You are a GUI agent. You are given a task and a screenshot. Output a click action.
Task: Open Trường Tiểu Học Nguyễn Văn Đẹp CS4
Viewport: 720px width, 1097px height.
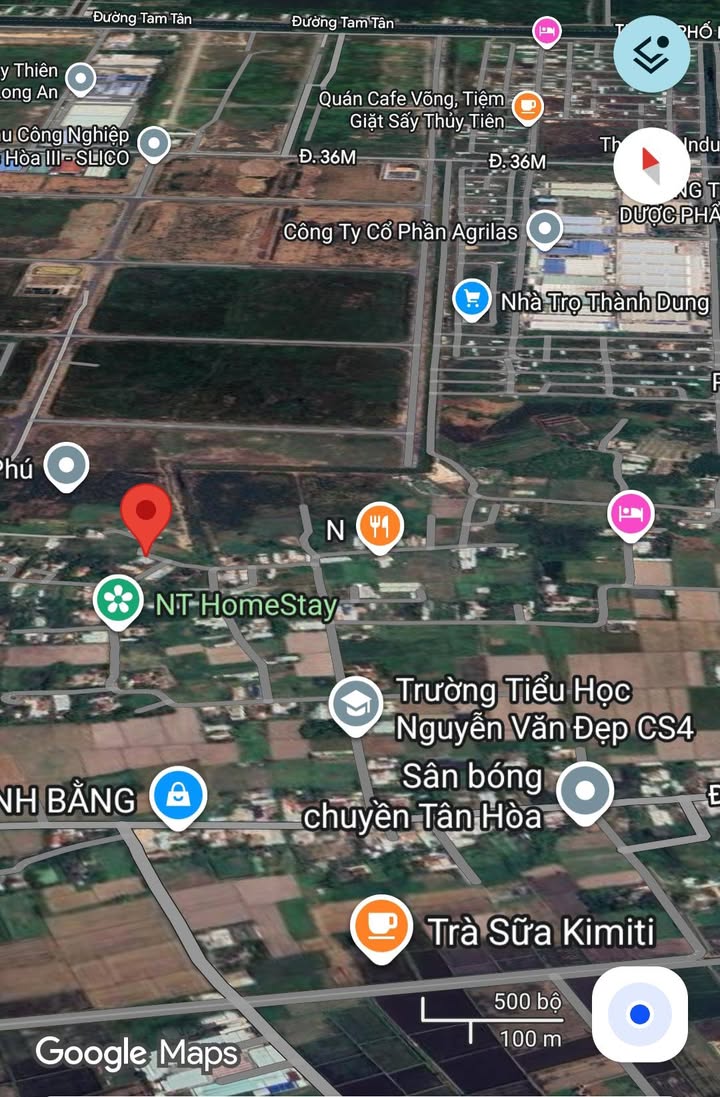point(356,705)
